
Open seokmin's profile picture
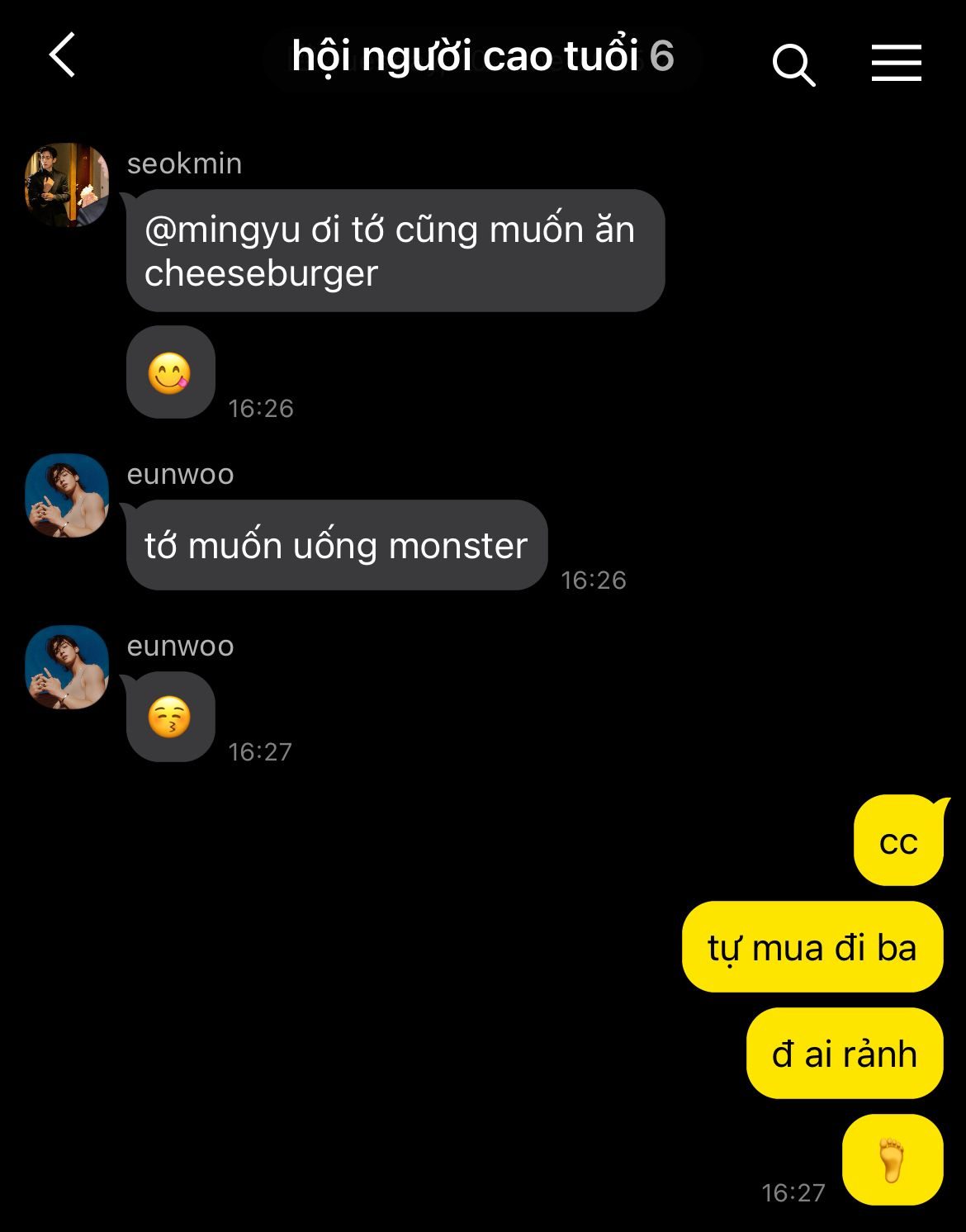[x=67, y=185]
